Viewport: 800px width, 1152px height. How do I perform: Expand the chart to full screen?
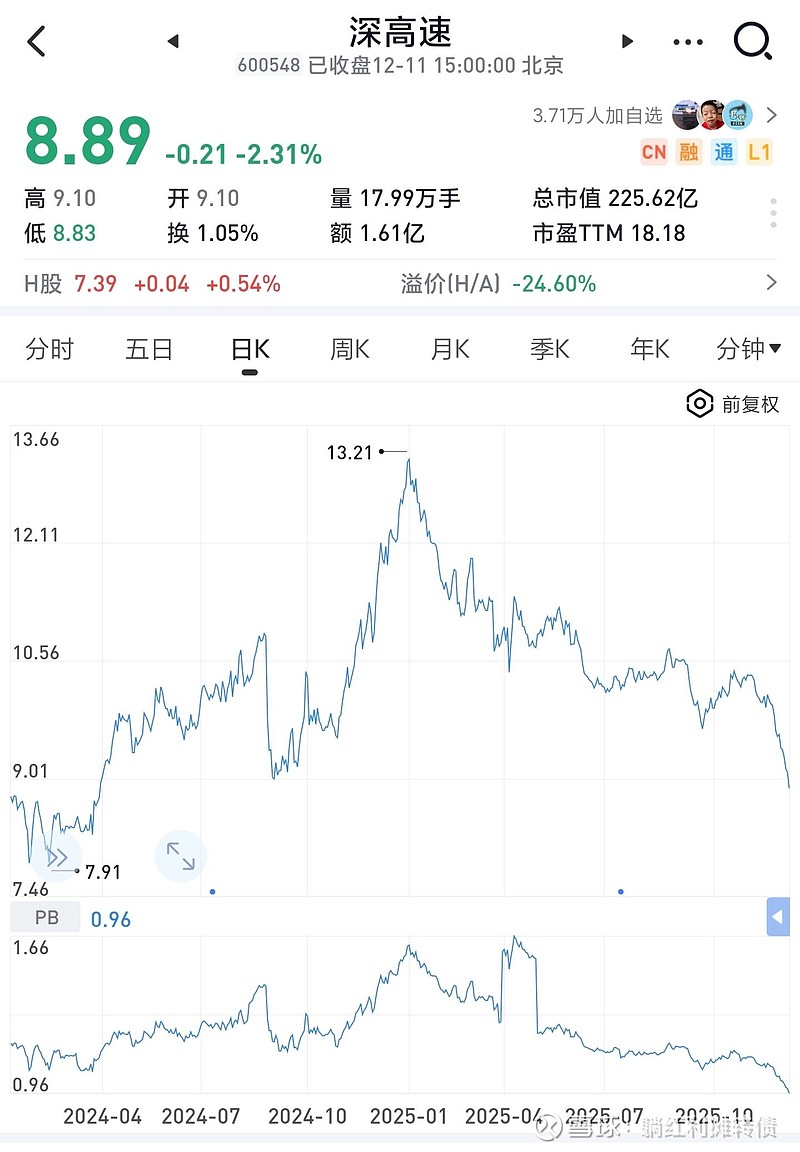(x=181, y=856)
